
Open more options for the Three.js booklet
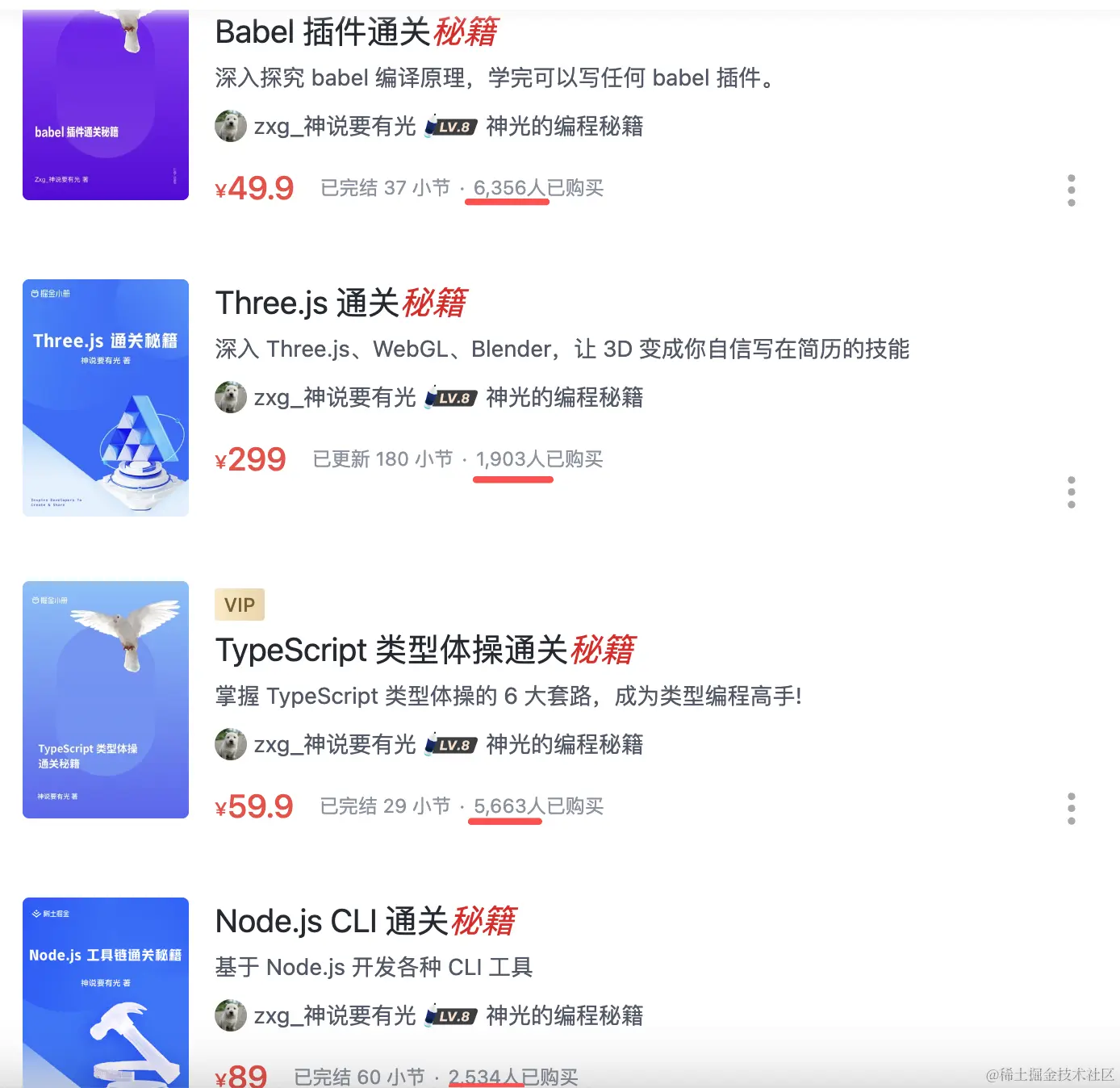coord(1071,492)
